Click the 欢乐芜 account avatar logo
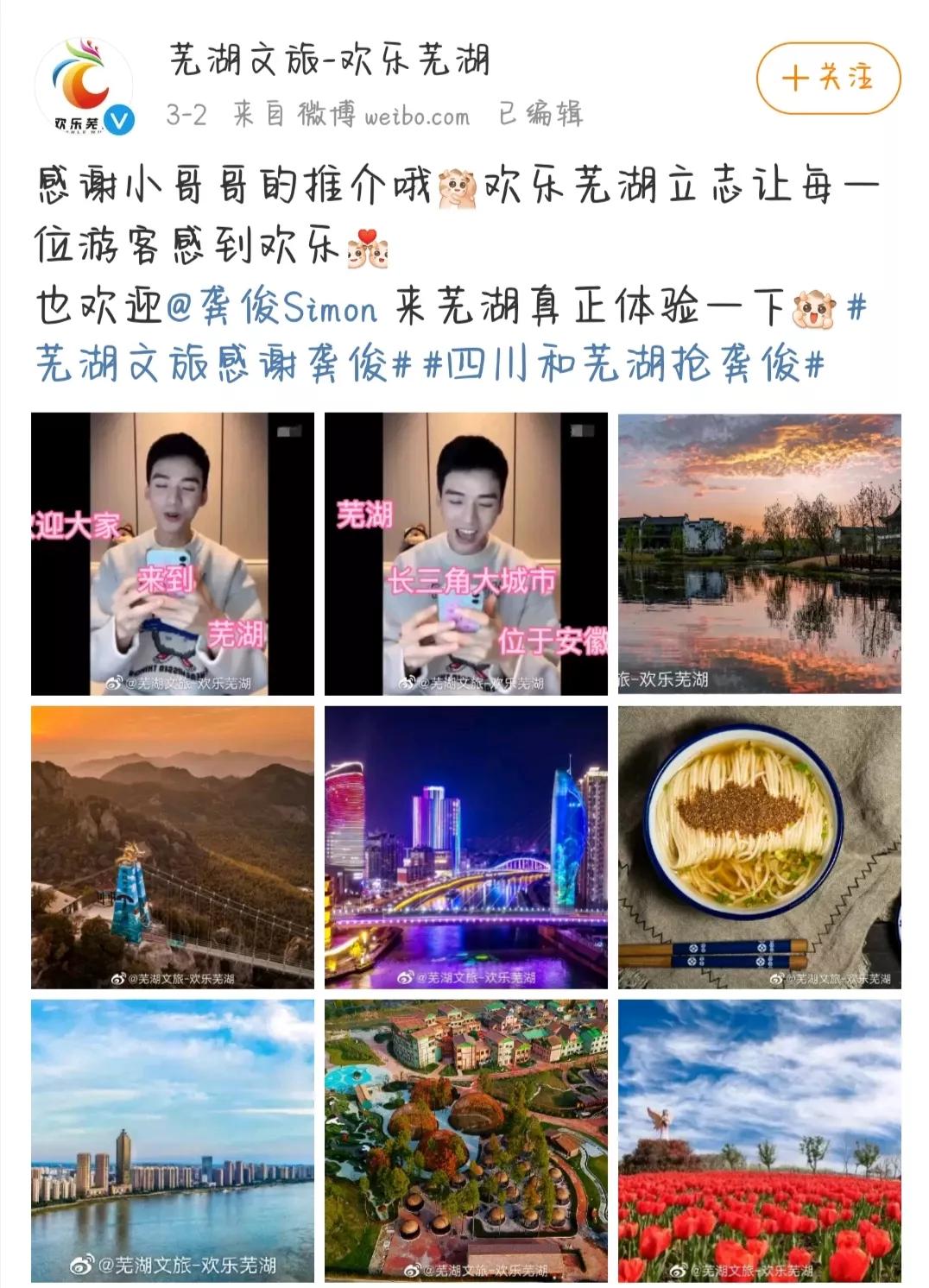 click(x=84, y=77)
